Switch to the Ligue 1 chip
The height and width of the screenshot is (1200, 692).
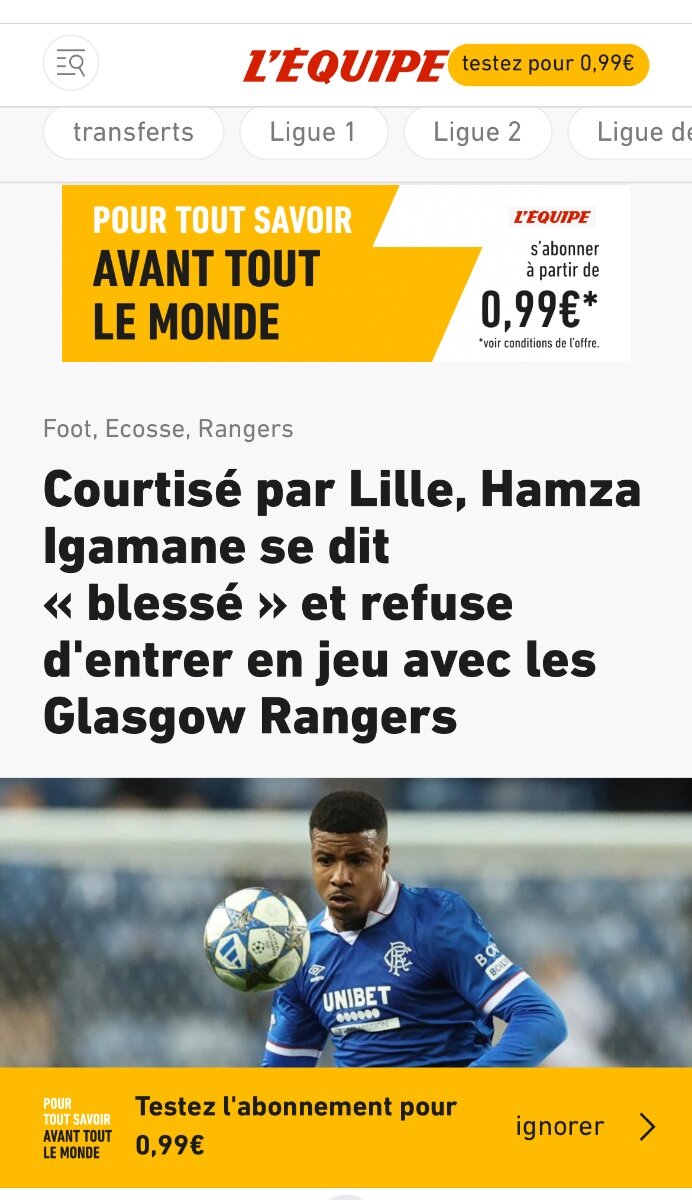(x=313, y=132)
